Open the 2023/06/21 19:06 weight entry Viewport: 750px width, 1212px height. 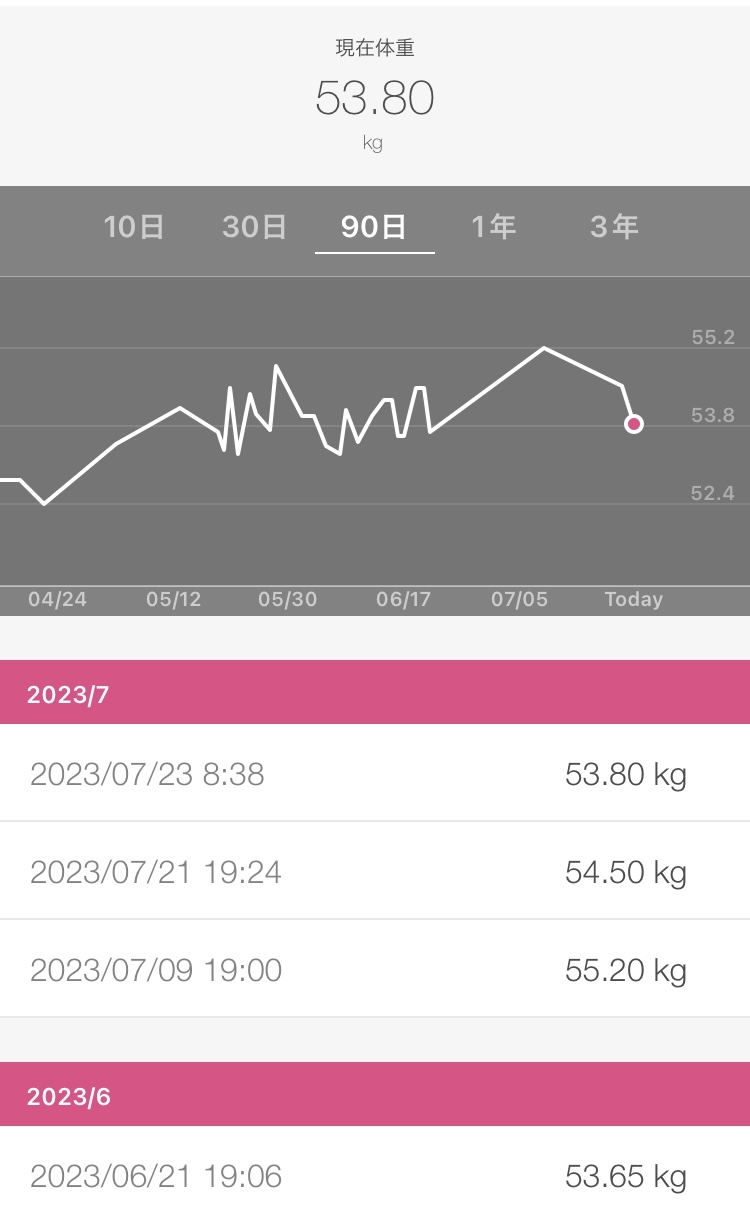click(x=375, y=1176)
